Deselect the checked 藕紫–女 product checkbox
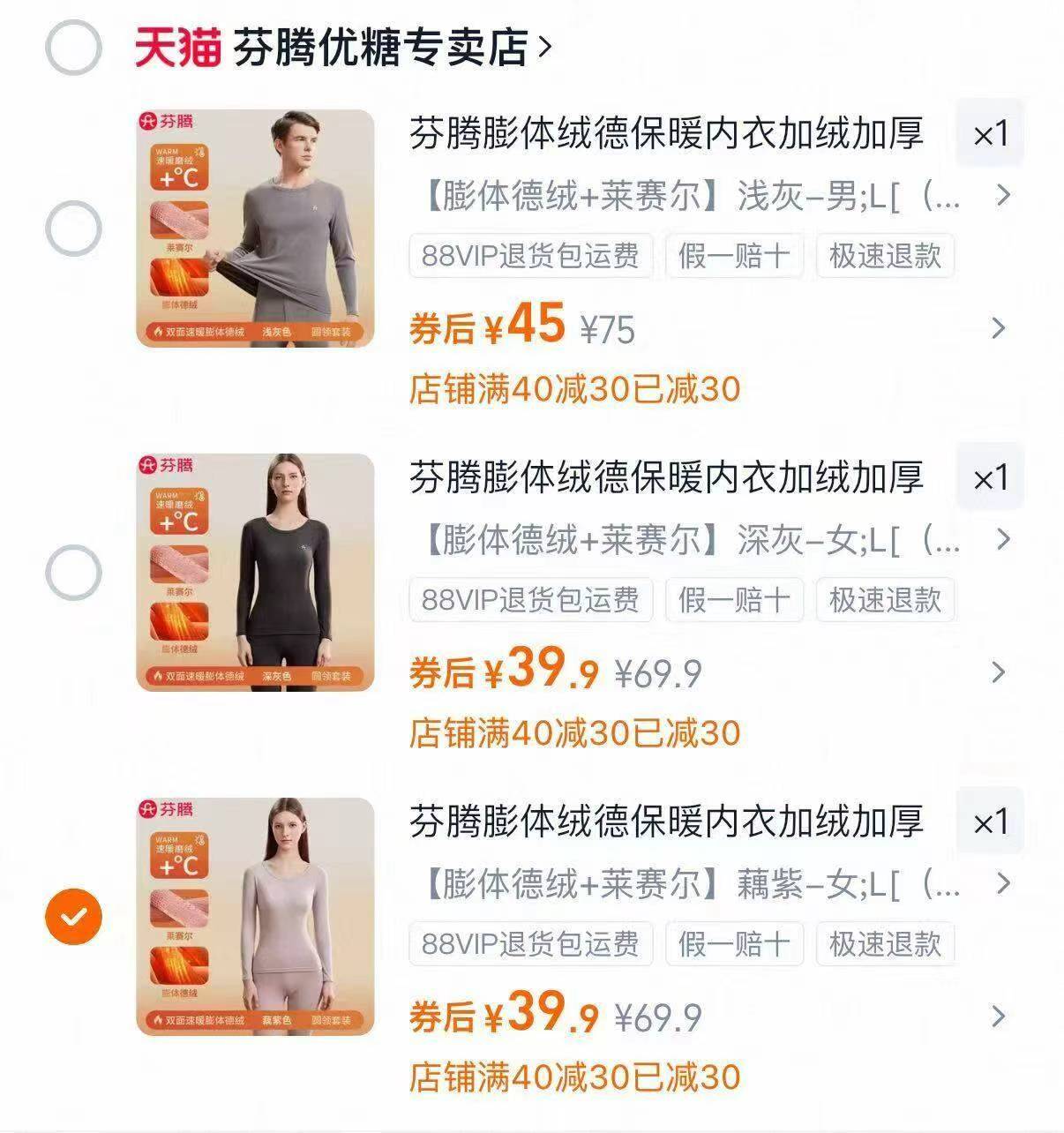Screen dimensions: 1064x1133 pos(75,916)
